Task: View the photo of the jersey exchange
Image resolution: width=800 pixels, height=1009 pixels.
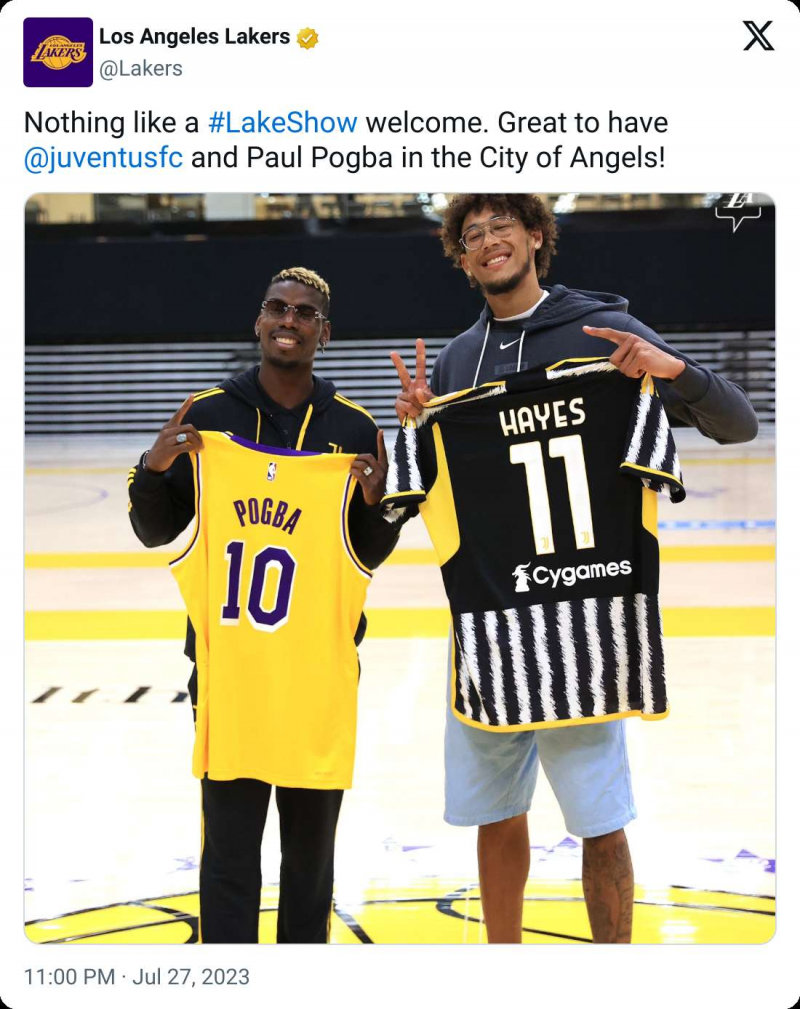Action: coord(400,568)
